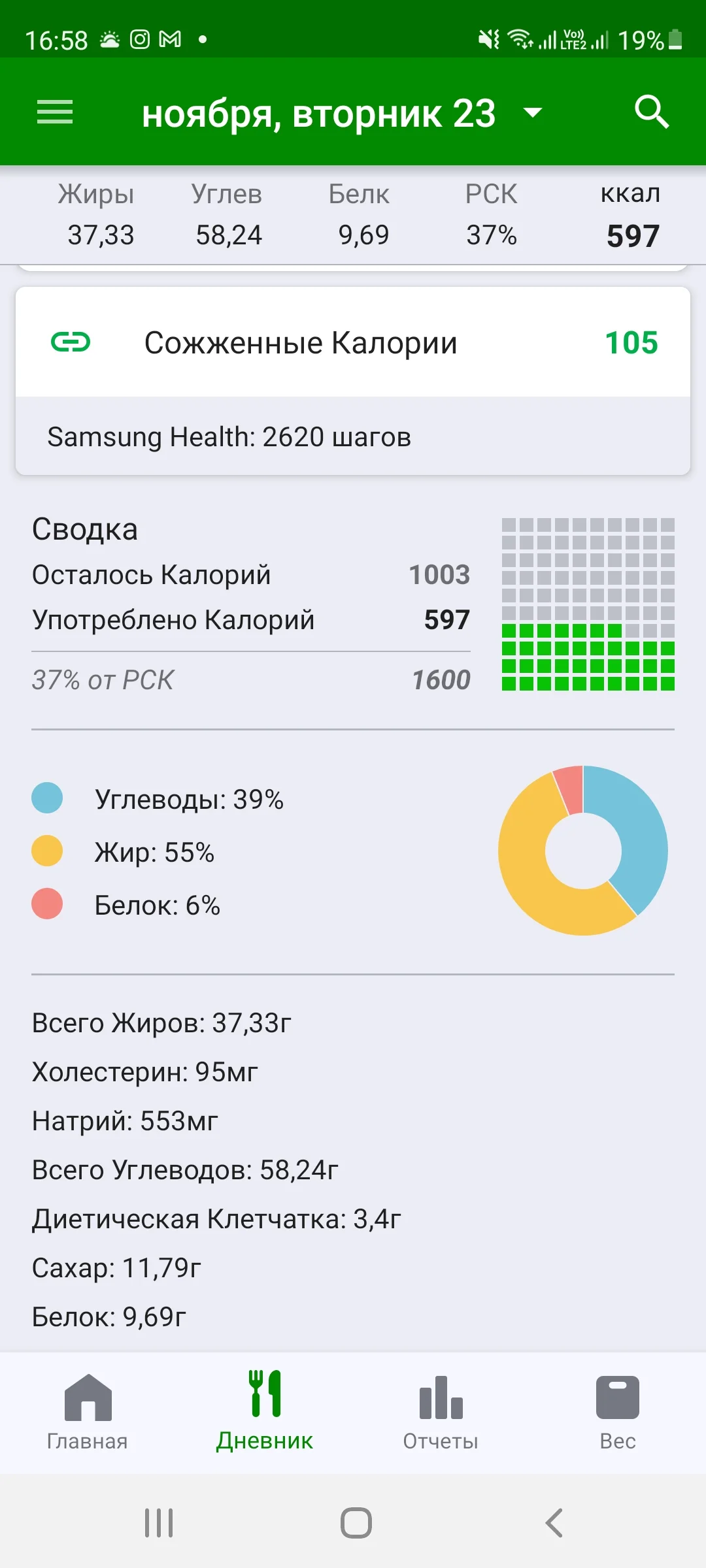Tap the Samsung Health steps row

[228, 436]
